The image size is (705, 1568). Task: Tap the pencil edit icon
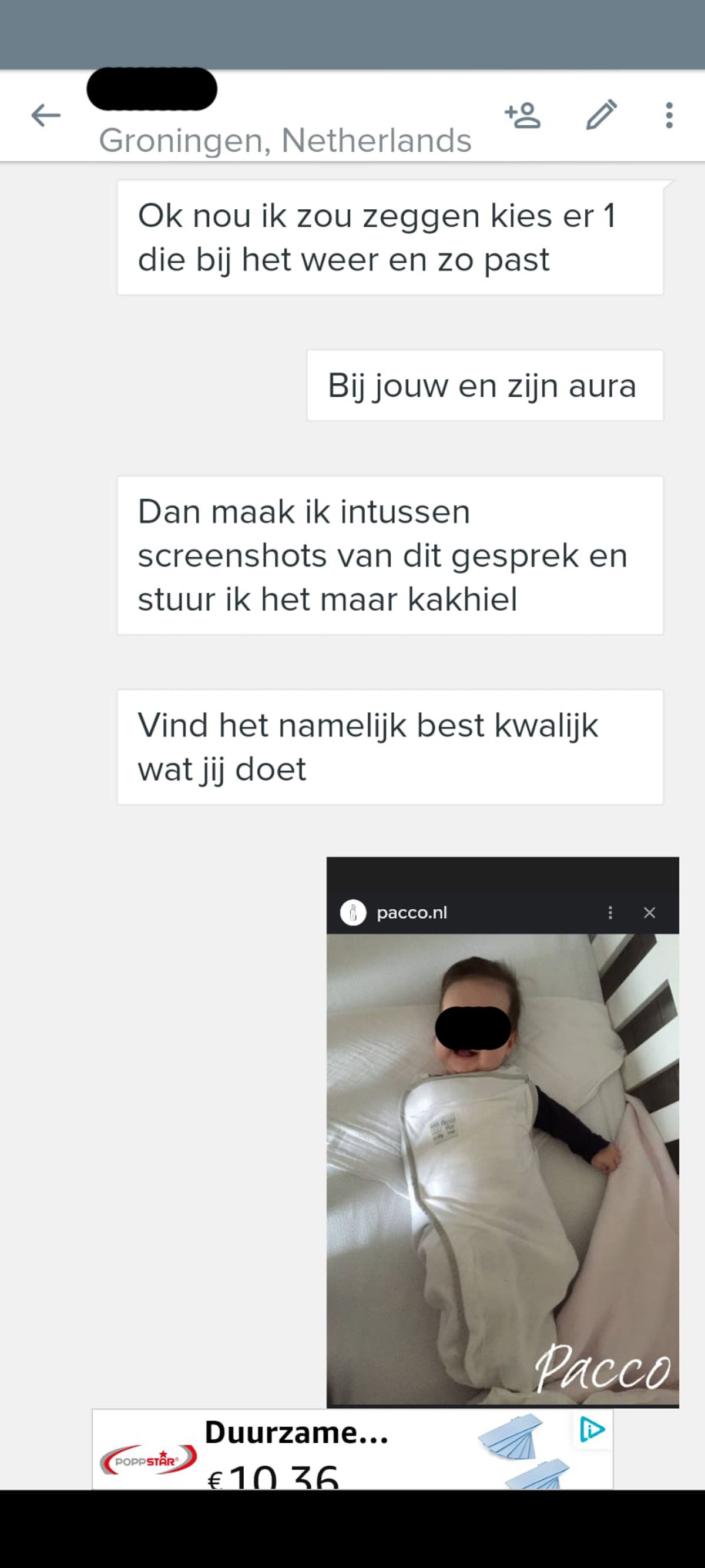(x=602, y=115)
